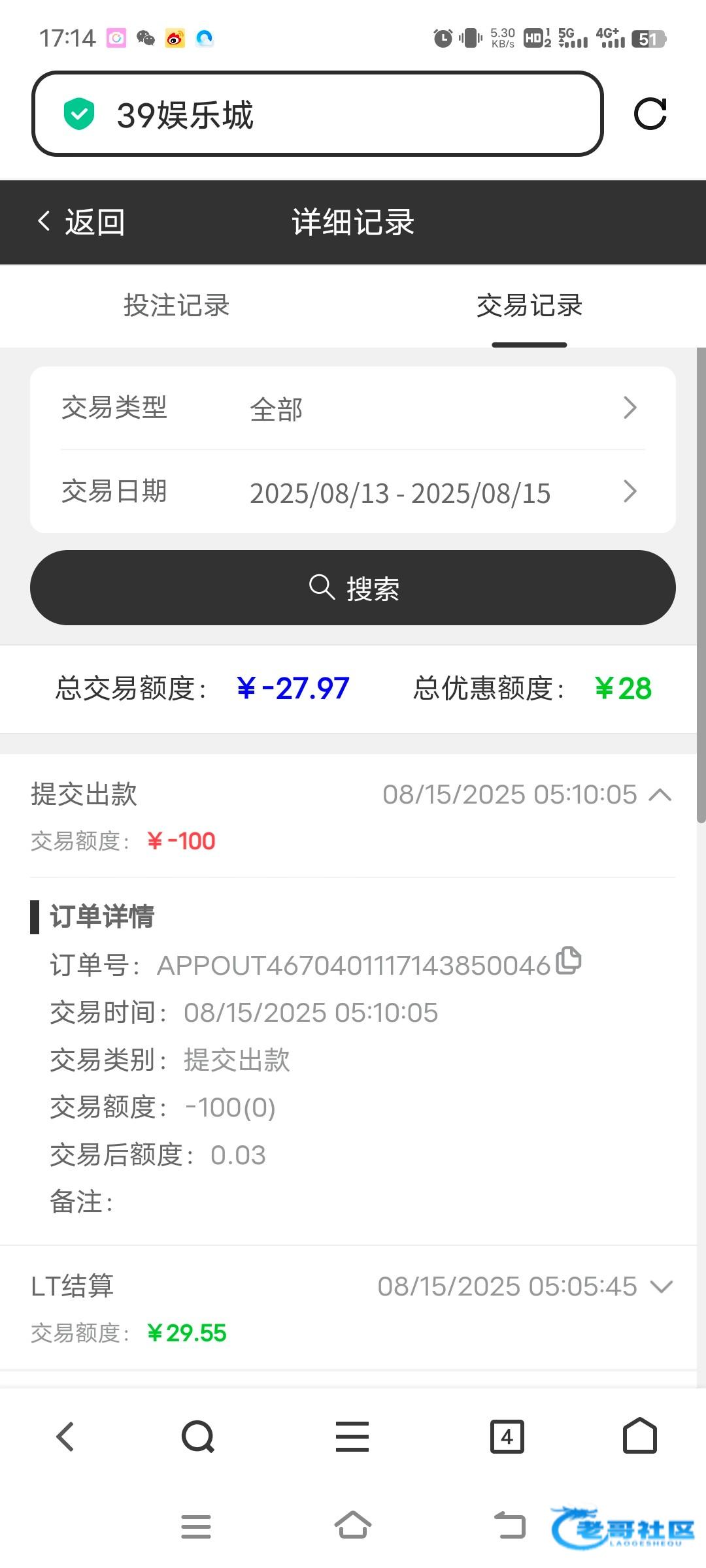View the 4 open browser tabs
This screenshot has height=1568, width=706.
click(x=507, y=1437)
